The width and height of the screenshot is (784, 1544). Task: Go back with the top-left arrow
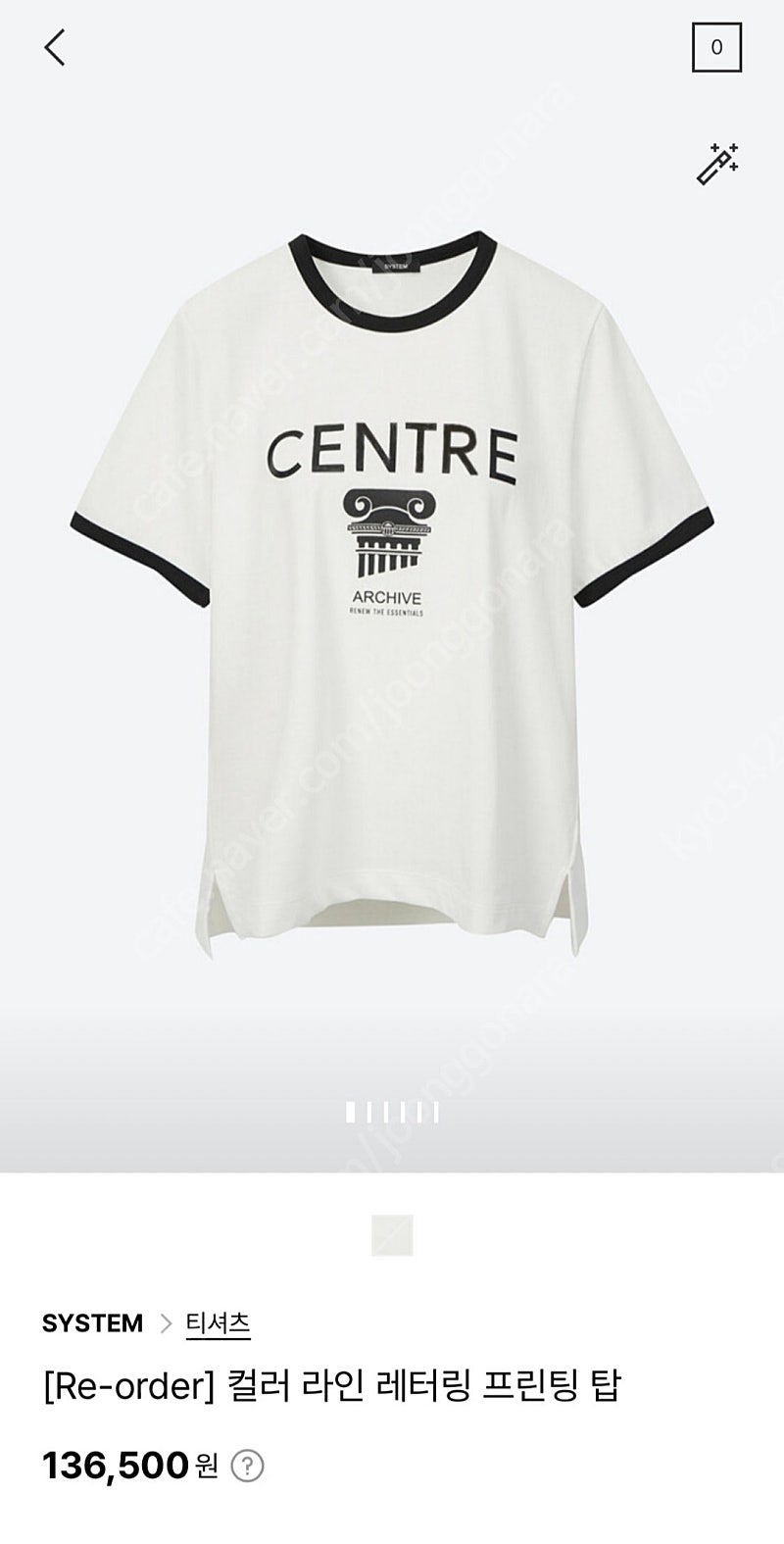tap(55, 47)
